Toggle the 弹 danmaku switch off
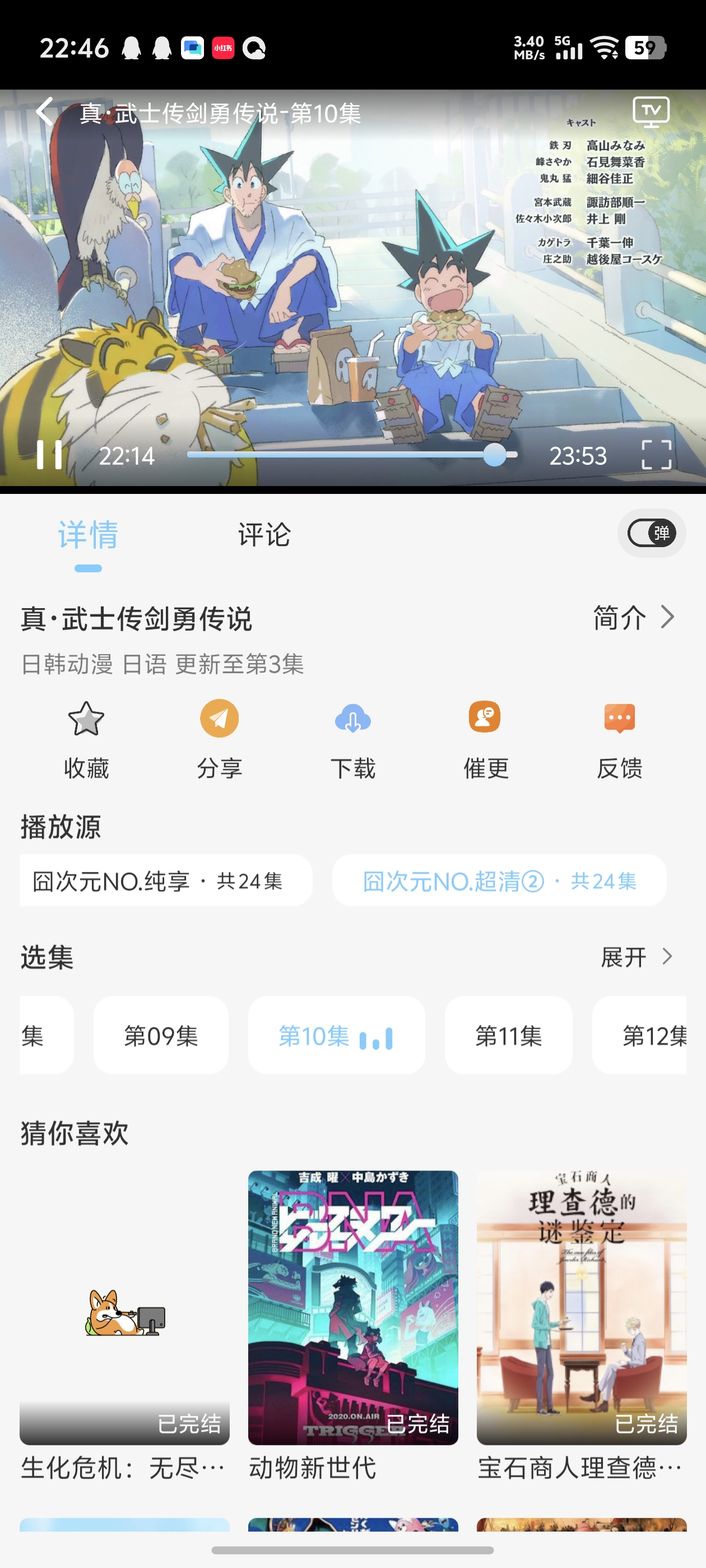 coord(651,533)
